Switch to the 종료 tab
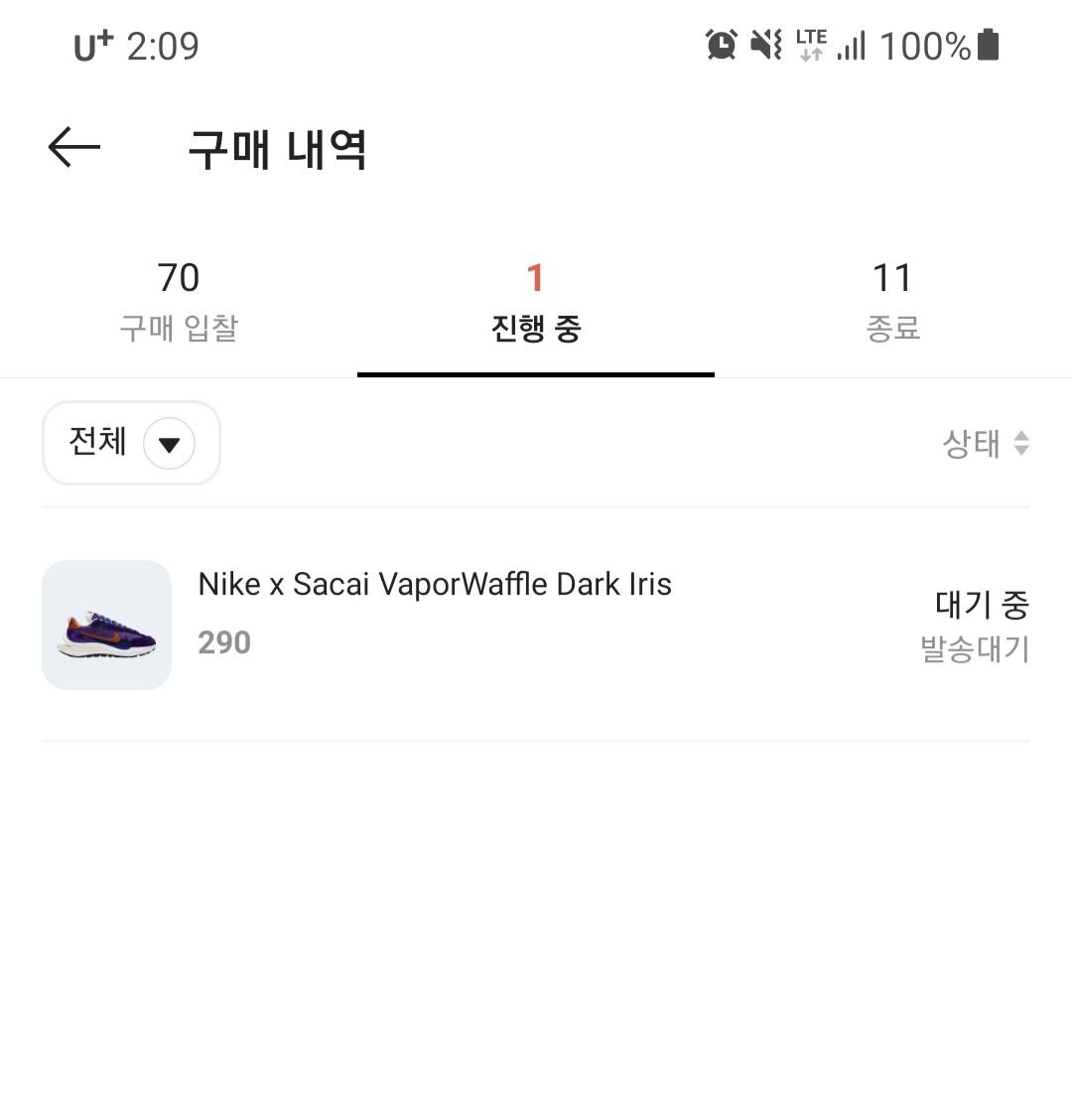 coord(892,302)
